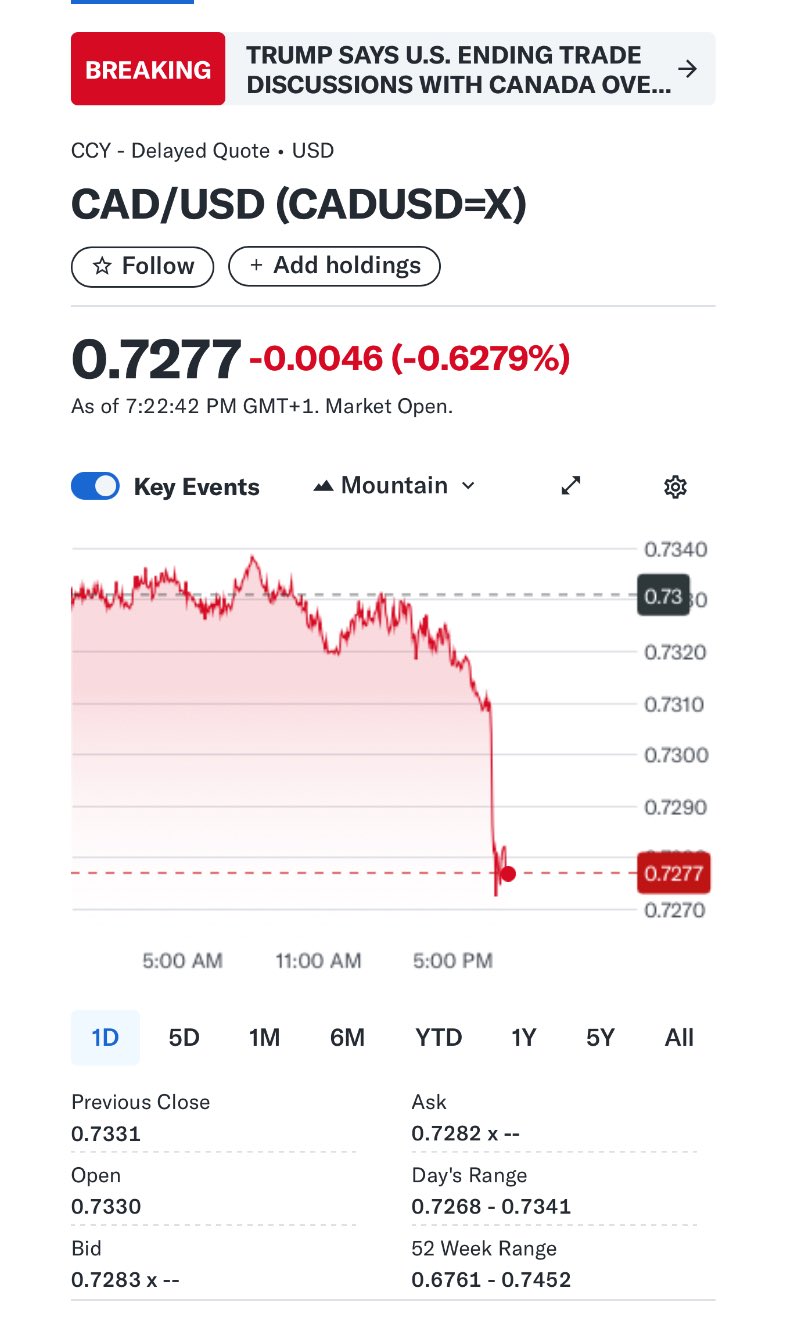Screen dimensions: 789x1330
Task: Open the breaking news banner about Canada trade
Action: coord(393,69)
